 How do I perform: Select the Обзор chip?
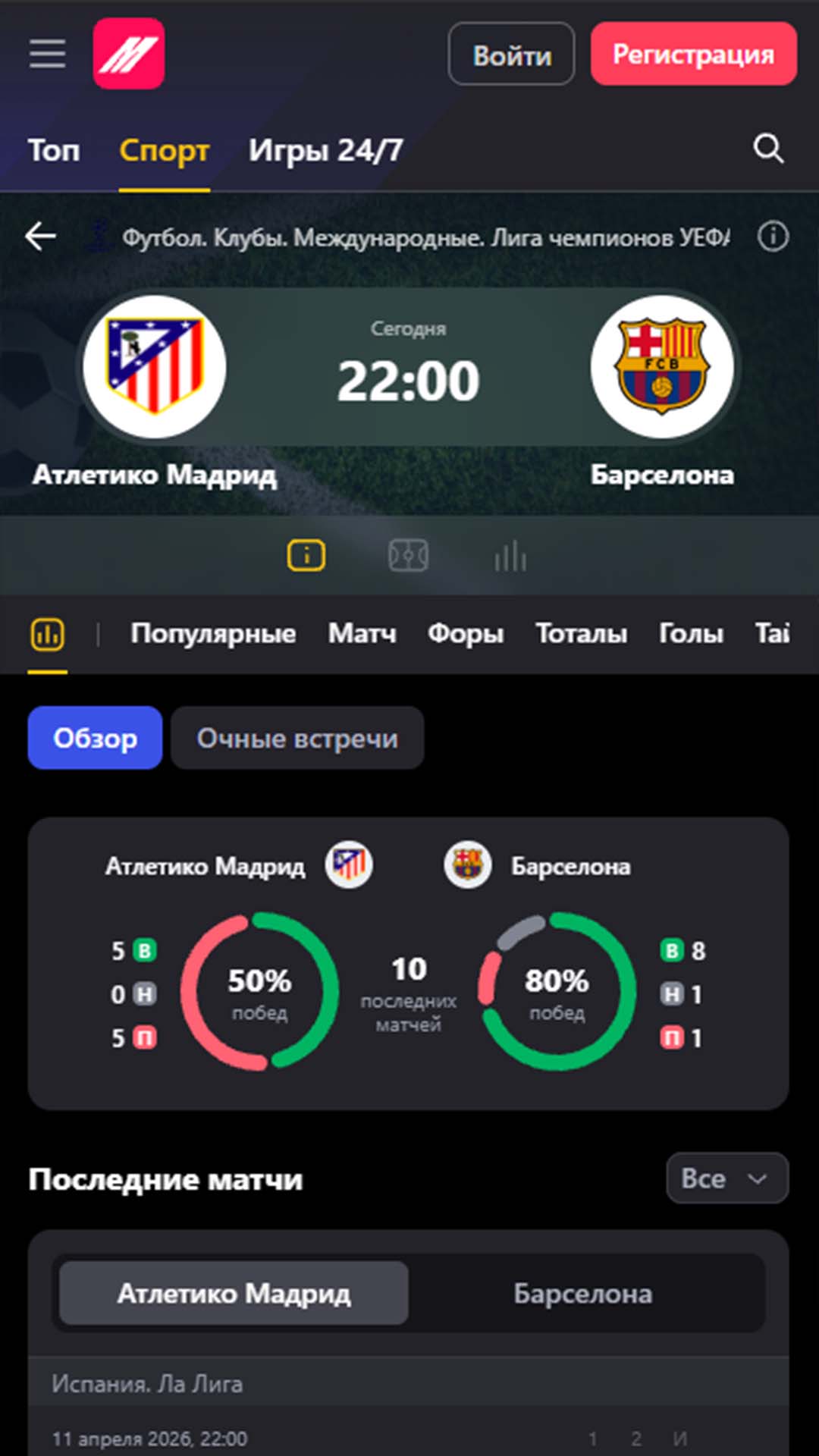tap(95, 738)
